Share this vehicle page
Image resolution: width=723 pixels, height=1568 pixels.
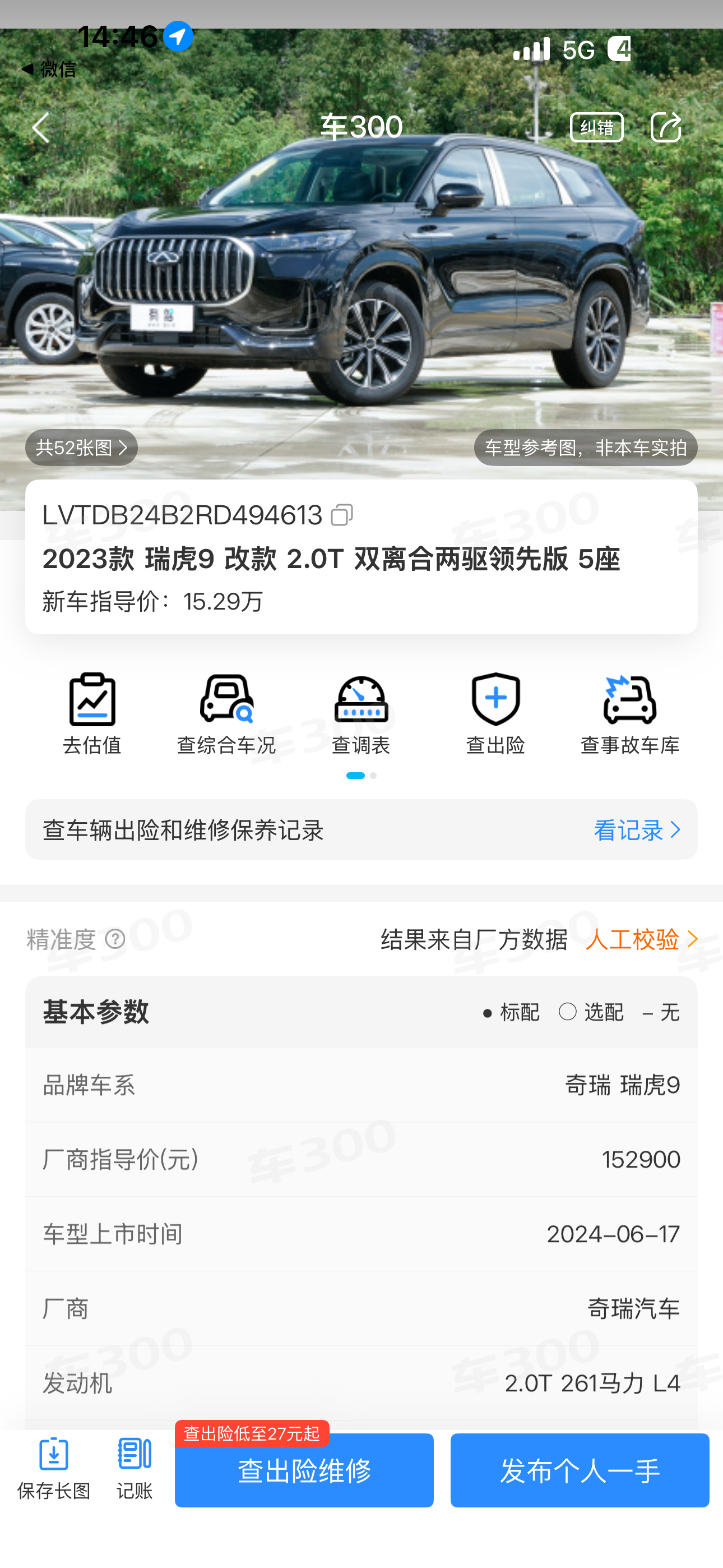tap(665, 127)
